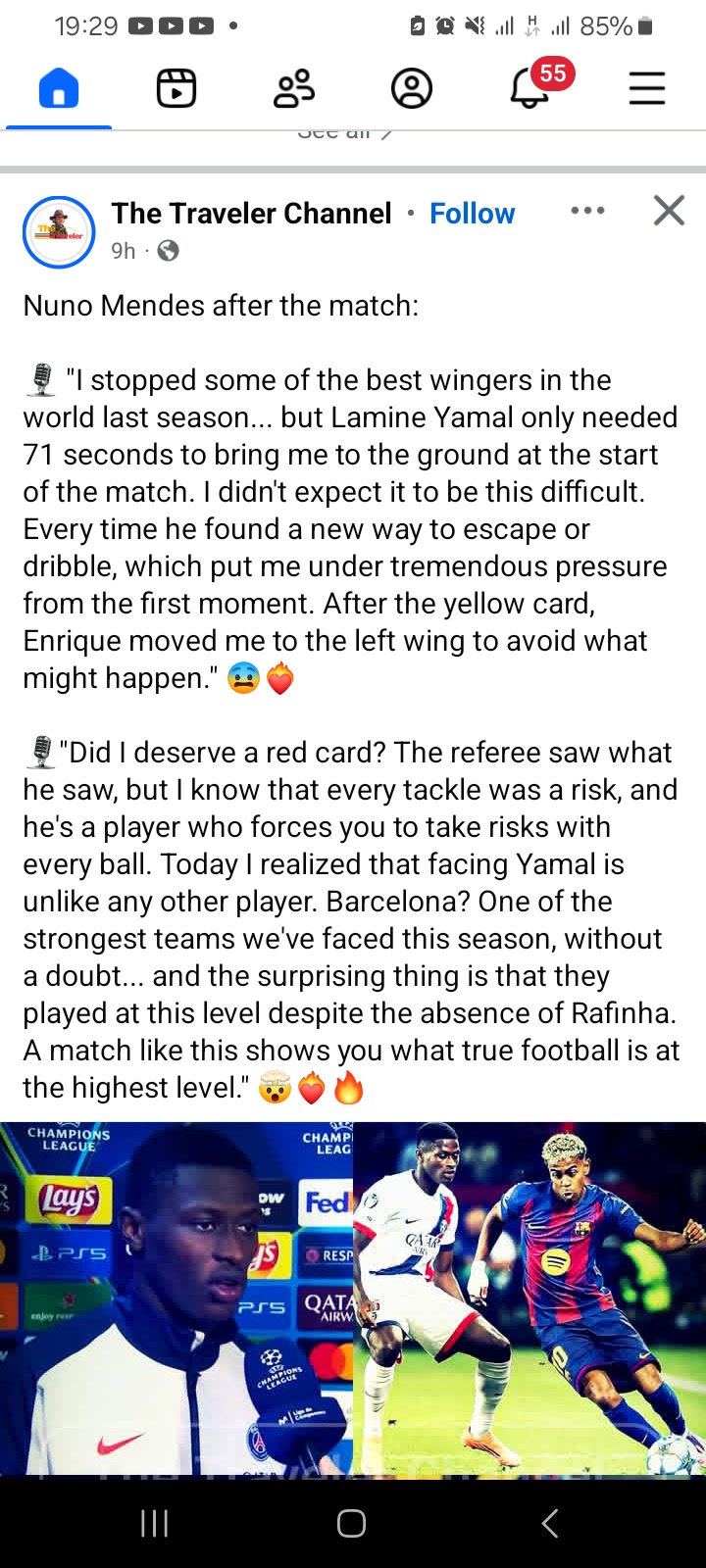The image size is (706, 1568).
Task: Open the notifications bell with 55 alerts
Action: 531,88
